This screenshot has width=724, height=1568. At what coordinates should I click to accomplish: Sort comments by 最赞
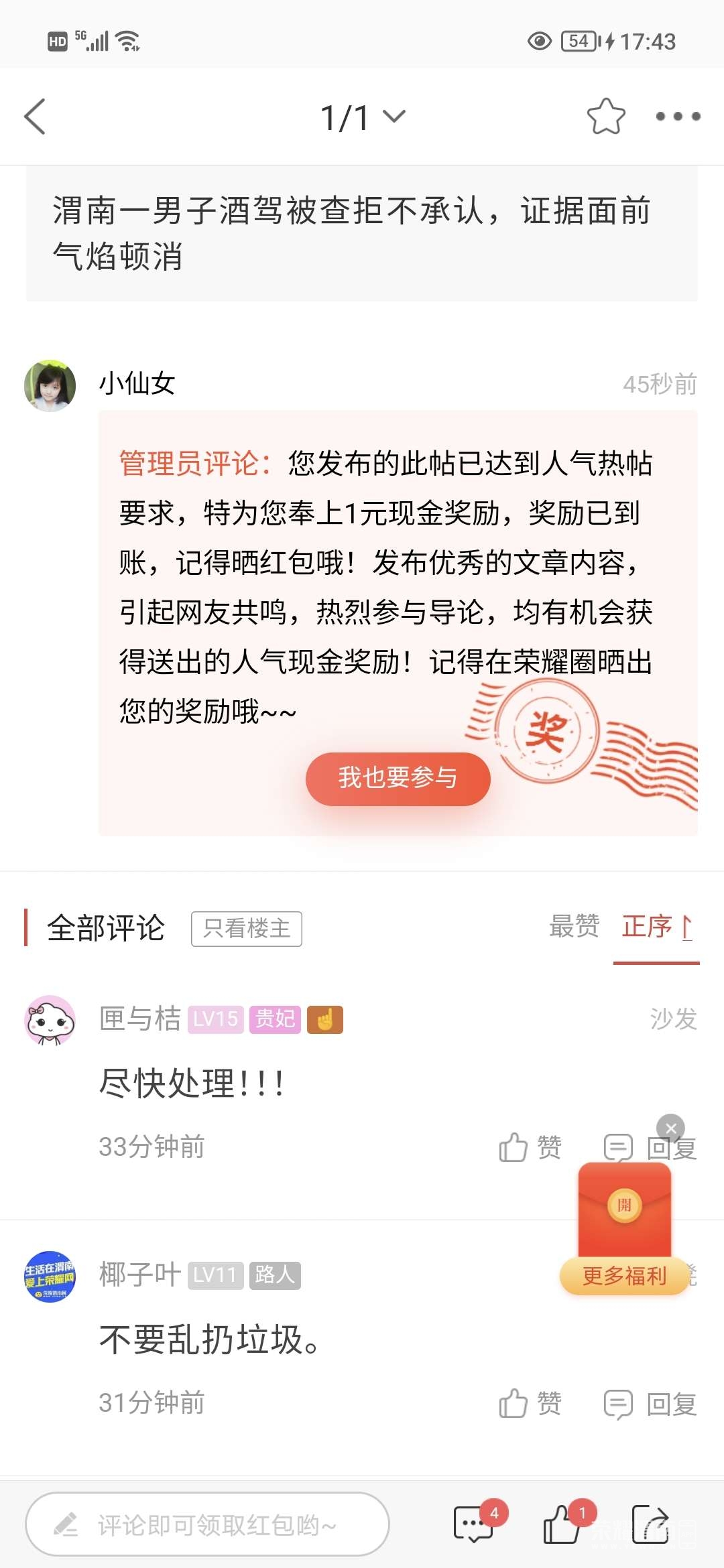tap(574, 927)
